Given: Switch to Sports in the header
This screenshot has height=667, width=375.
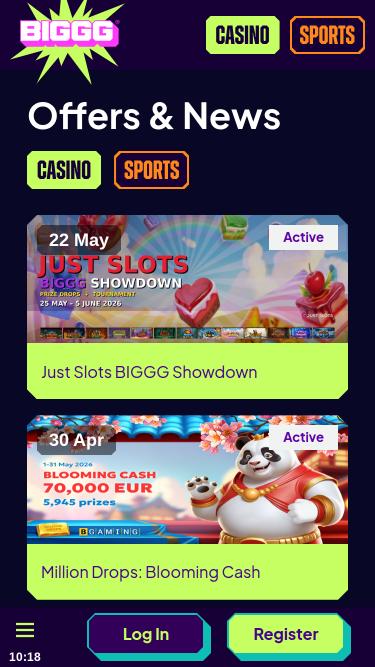Looking at the screenshot, I should point(327,35).
